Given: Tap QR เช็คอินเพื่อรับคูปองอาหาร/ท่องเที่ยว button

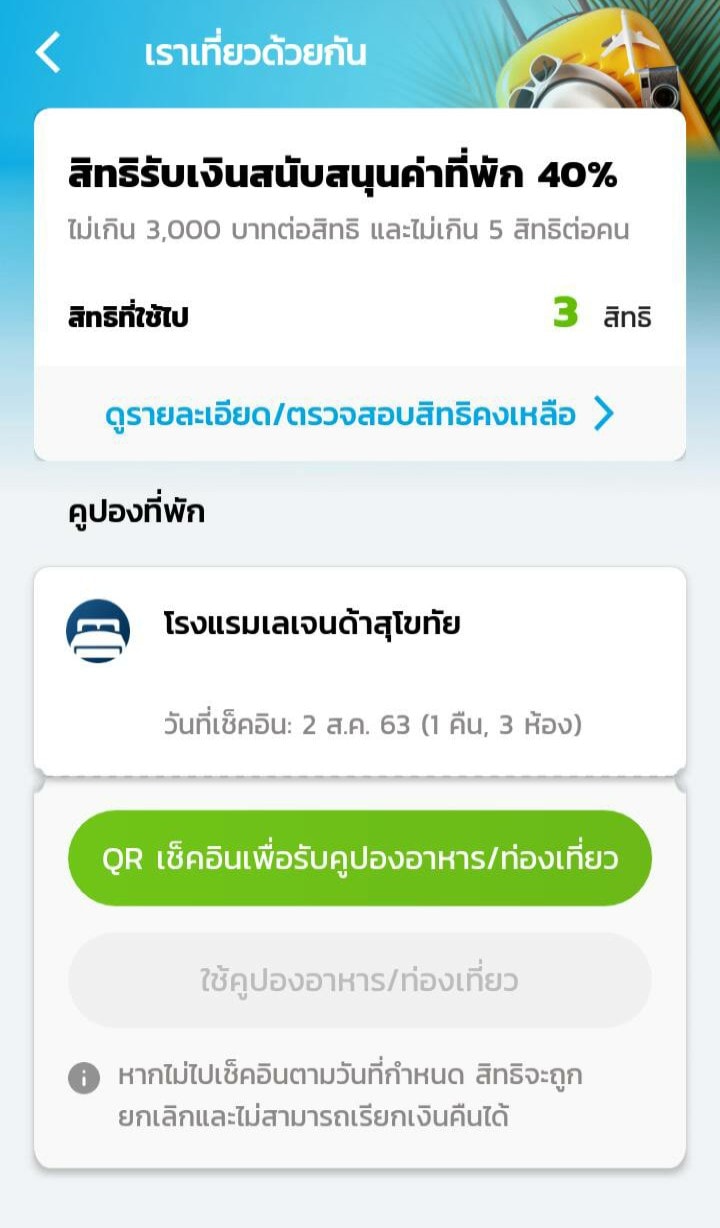Looking at the screenshot, I should tap(360, 859).
